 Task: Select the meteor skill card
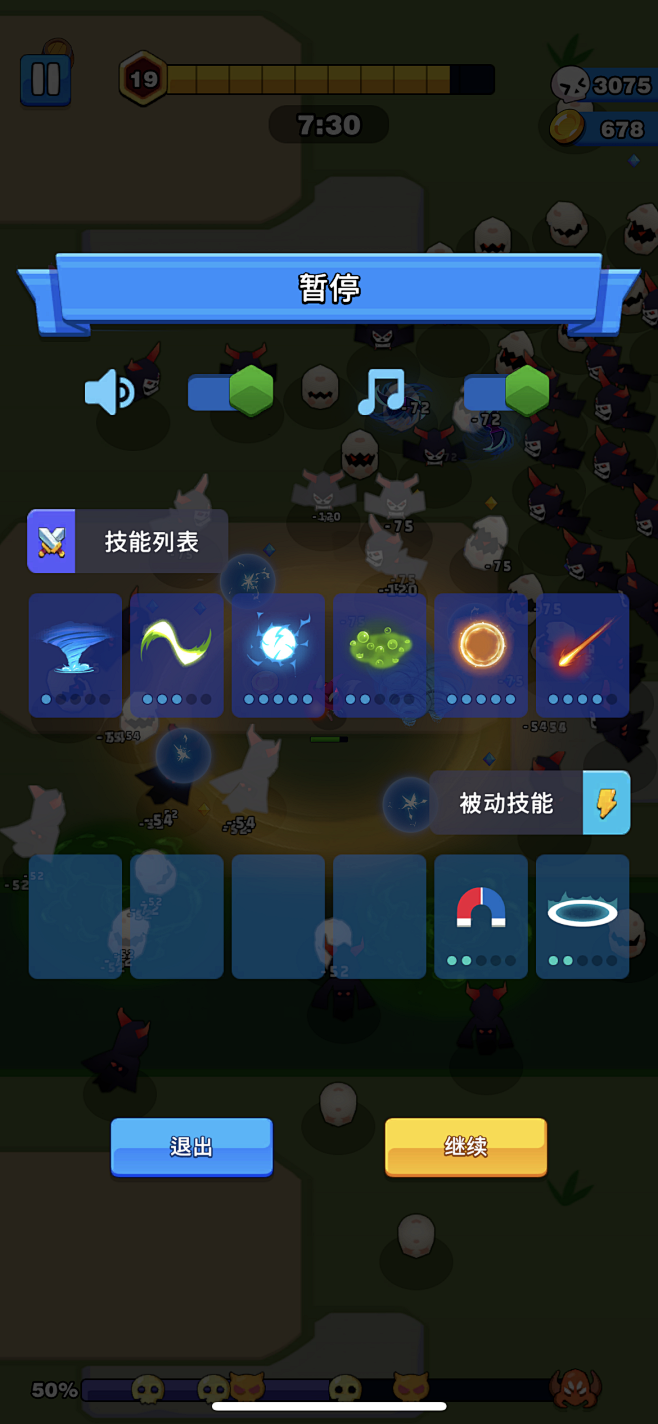pyautogui.click(x=582, y=655)
